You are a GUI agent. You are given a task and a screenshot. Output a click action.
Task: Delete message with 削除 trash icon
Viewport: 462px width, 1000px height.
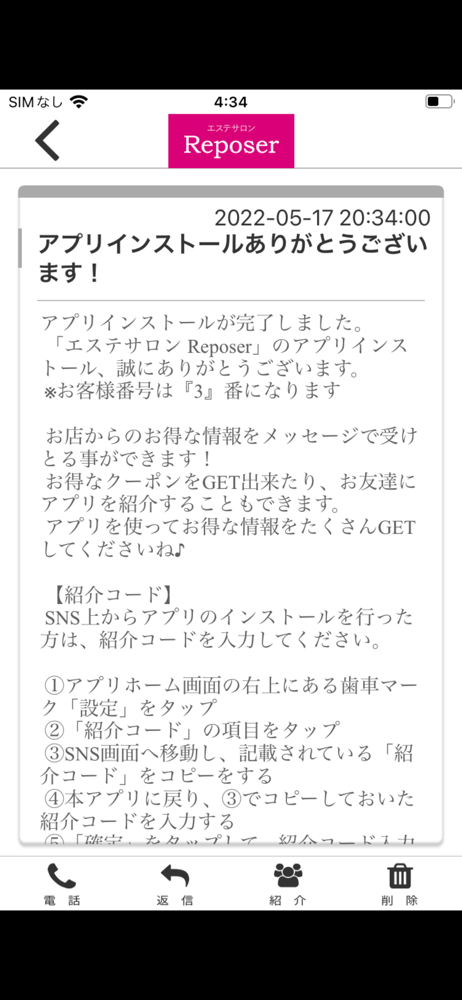(400, 885)
